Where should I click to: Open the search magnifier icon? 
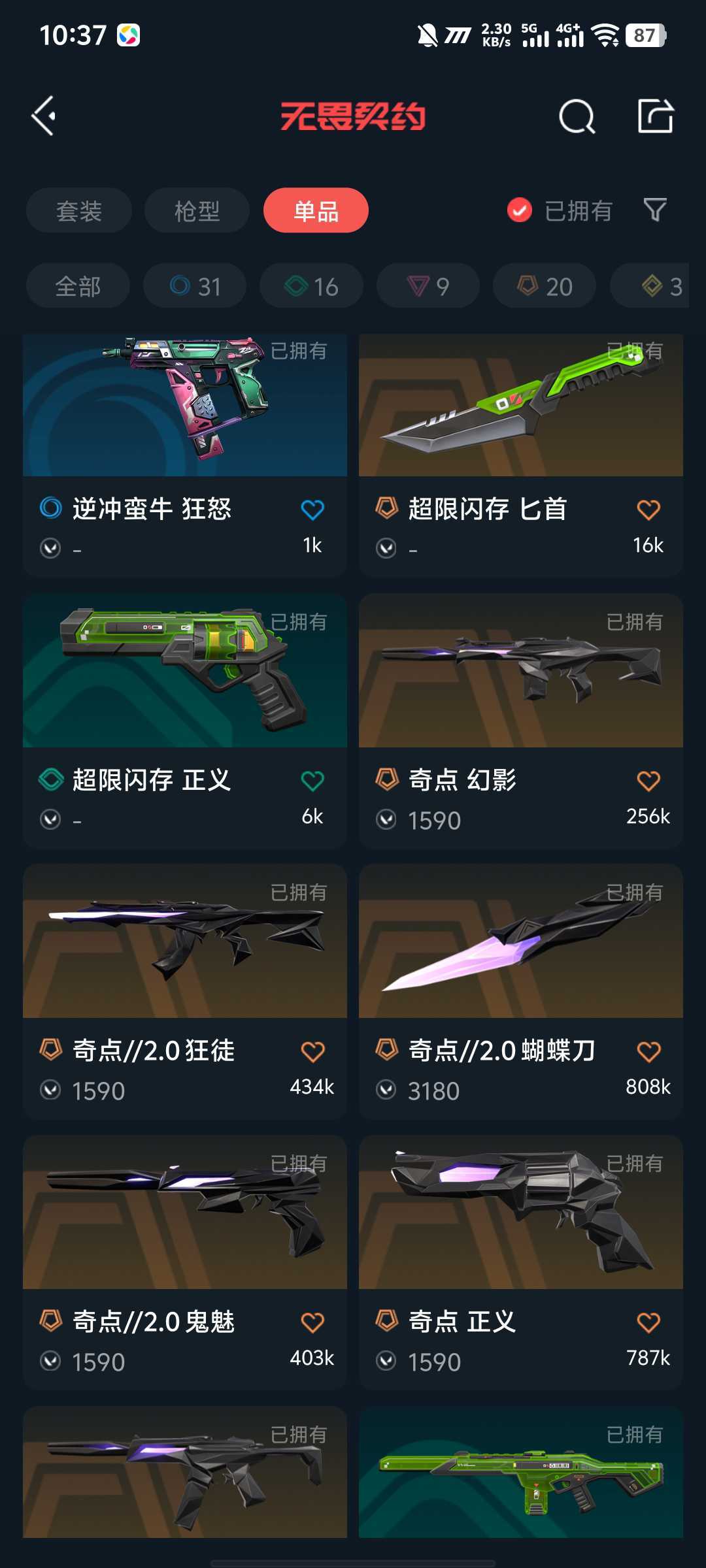pyautogui.click(x=577, y=117)
